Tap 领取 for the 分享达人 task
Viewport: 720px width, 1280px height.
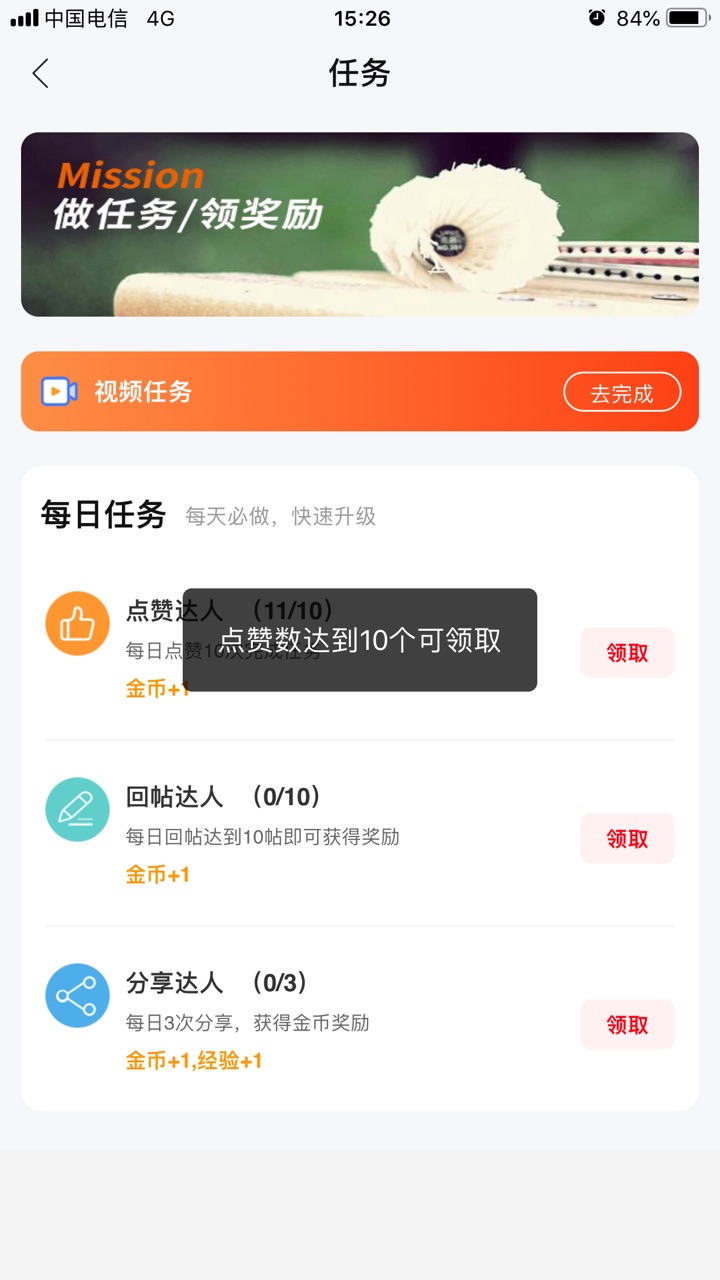[x=627, y=1025]
